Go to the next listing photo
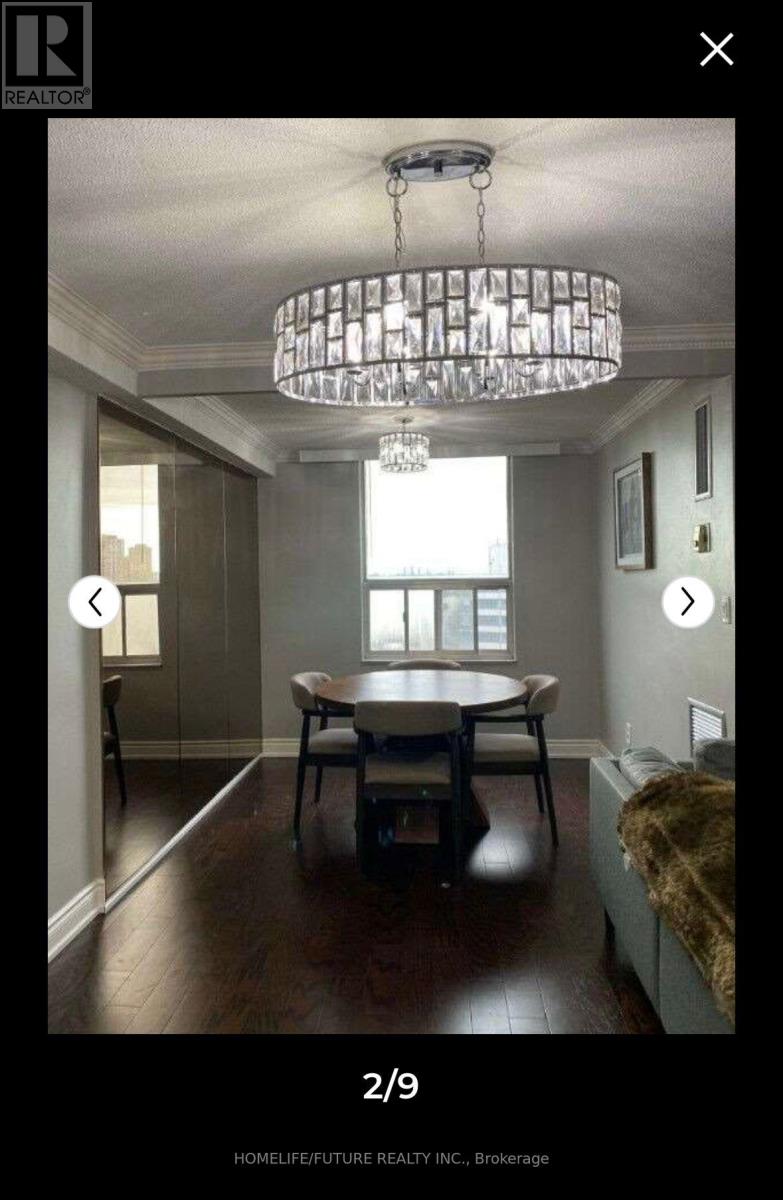 point(688,602)
